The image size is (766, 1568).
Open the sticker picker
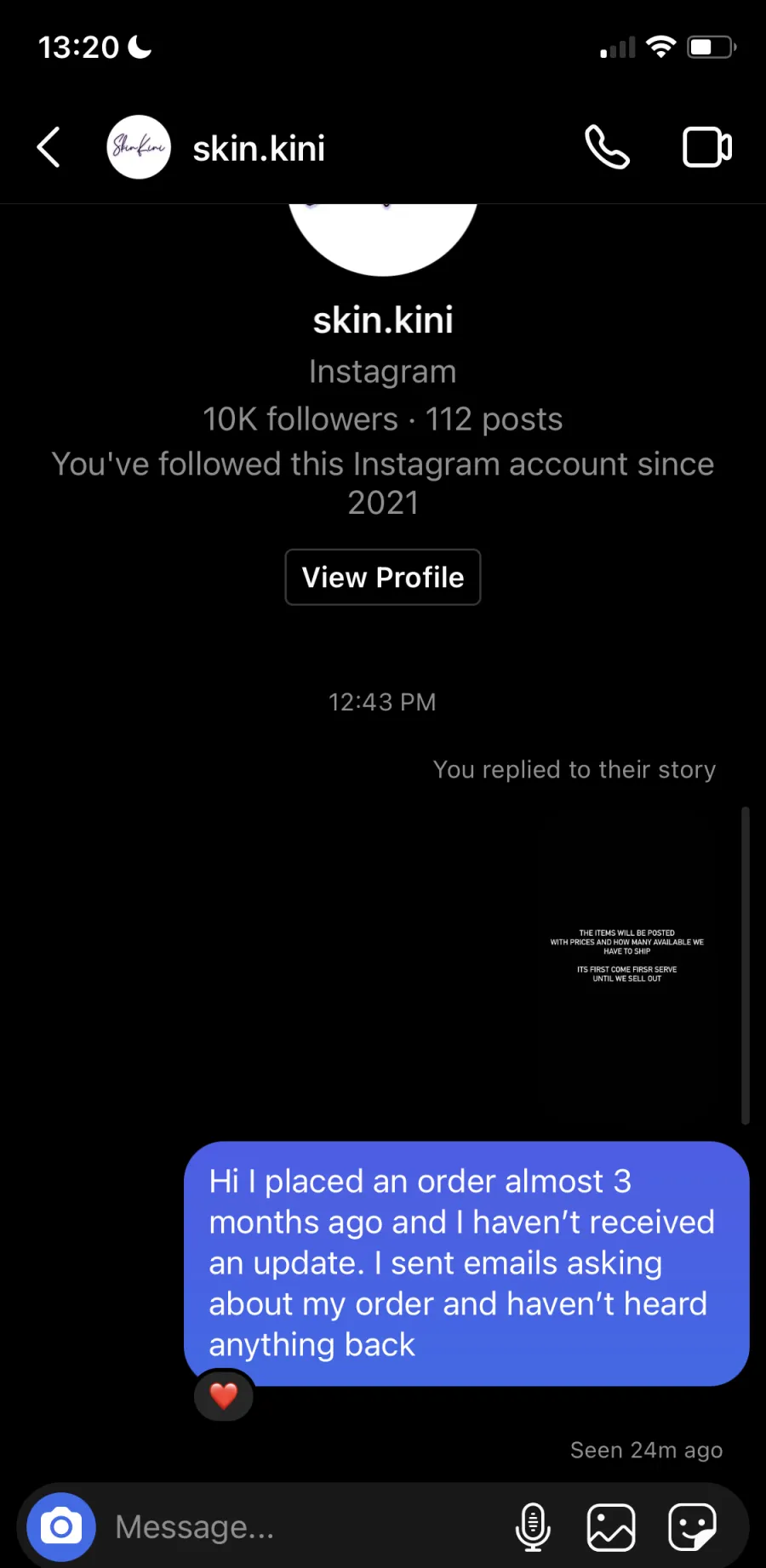click(692, 1527)
